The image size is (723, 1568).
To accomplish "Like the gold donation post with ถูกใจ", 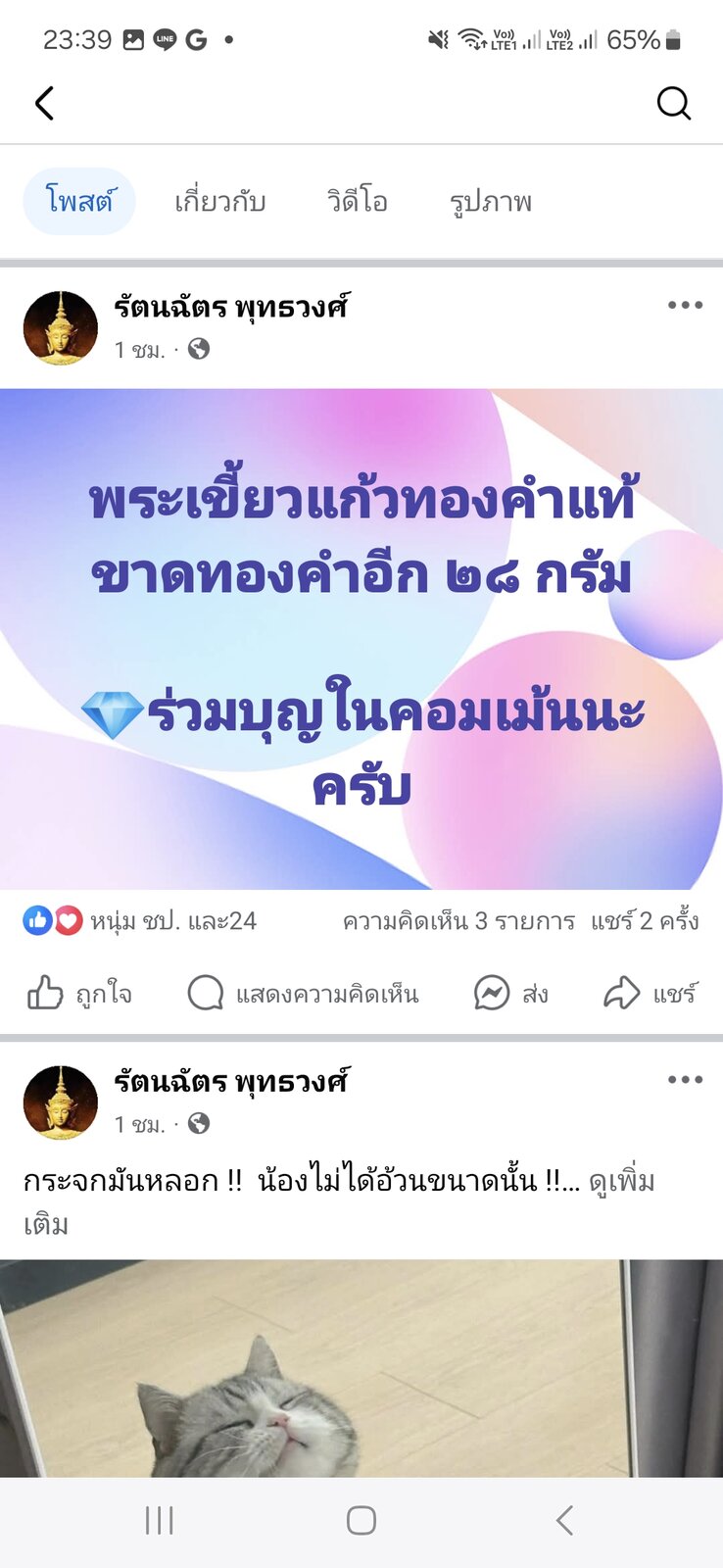I will [x=79, y=994].
